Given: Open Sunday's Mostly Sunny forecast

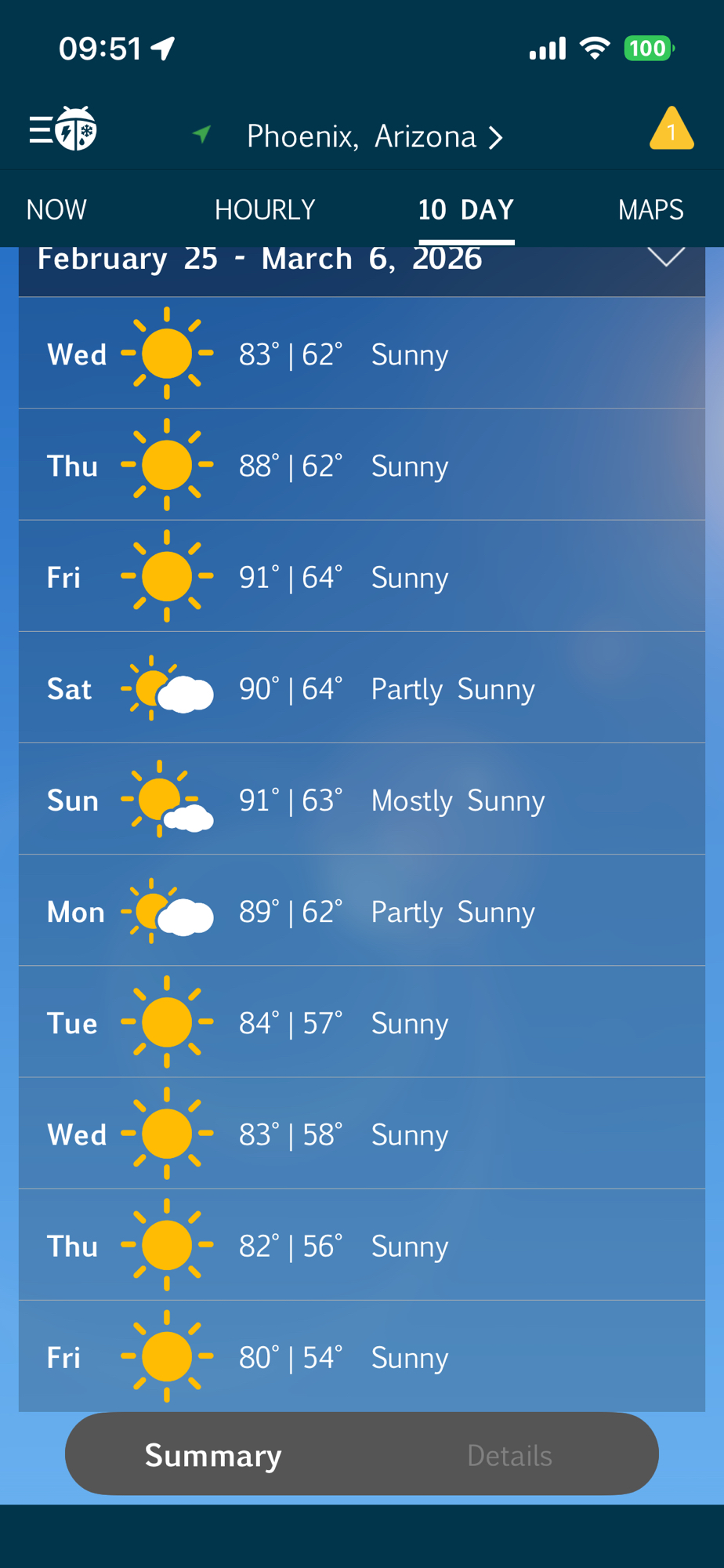Looking at the screenshot, I should (361, 800).
